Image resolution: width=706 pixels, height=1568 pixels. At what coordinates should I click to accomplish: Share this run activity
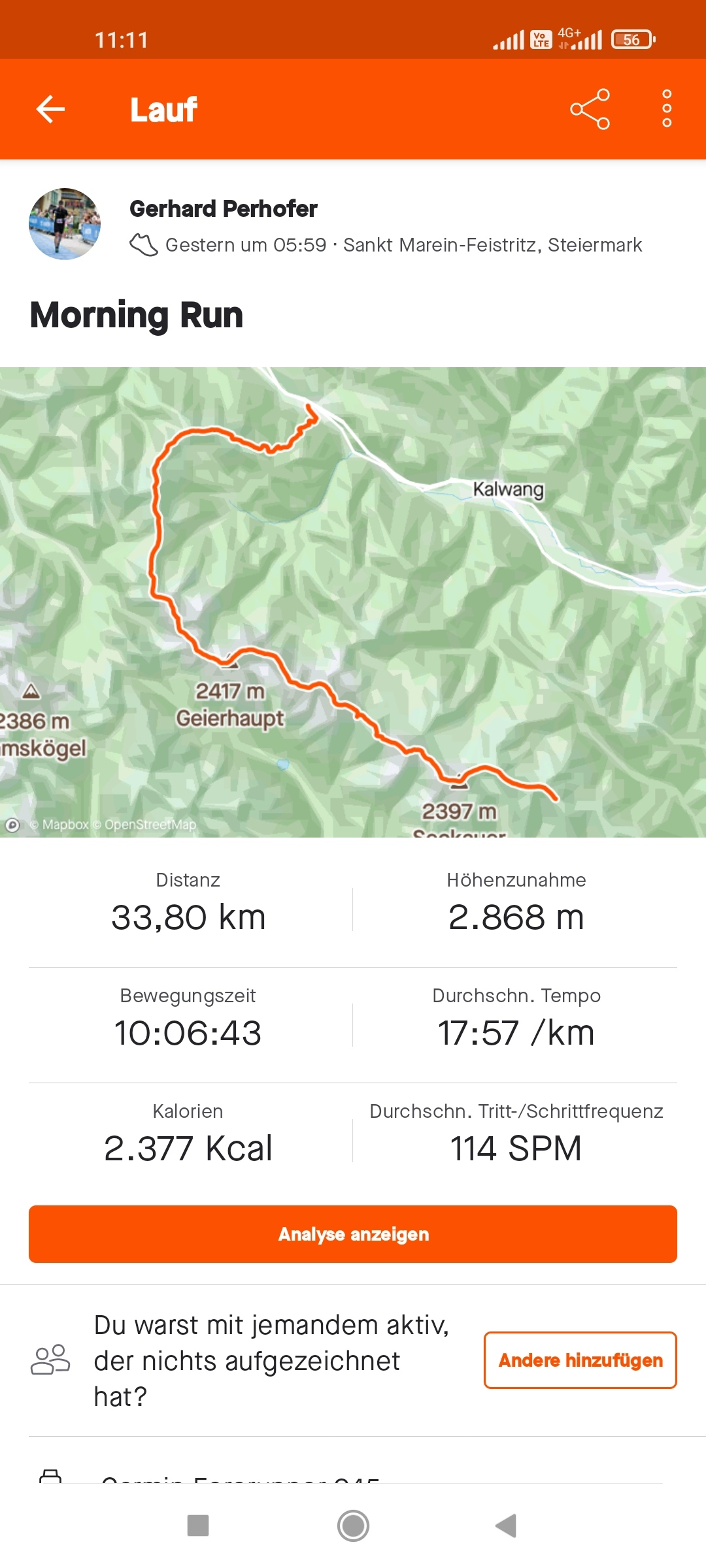(590, 109)
